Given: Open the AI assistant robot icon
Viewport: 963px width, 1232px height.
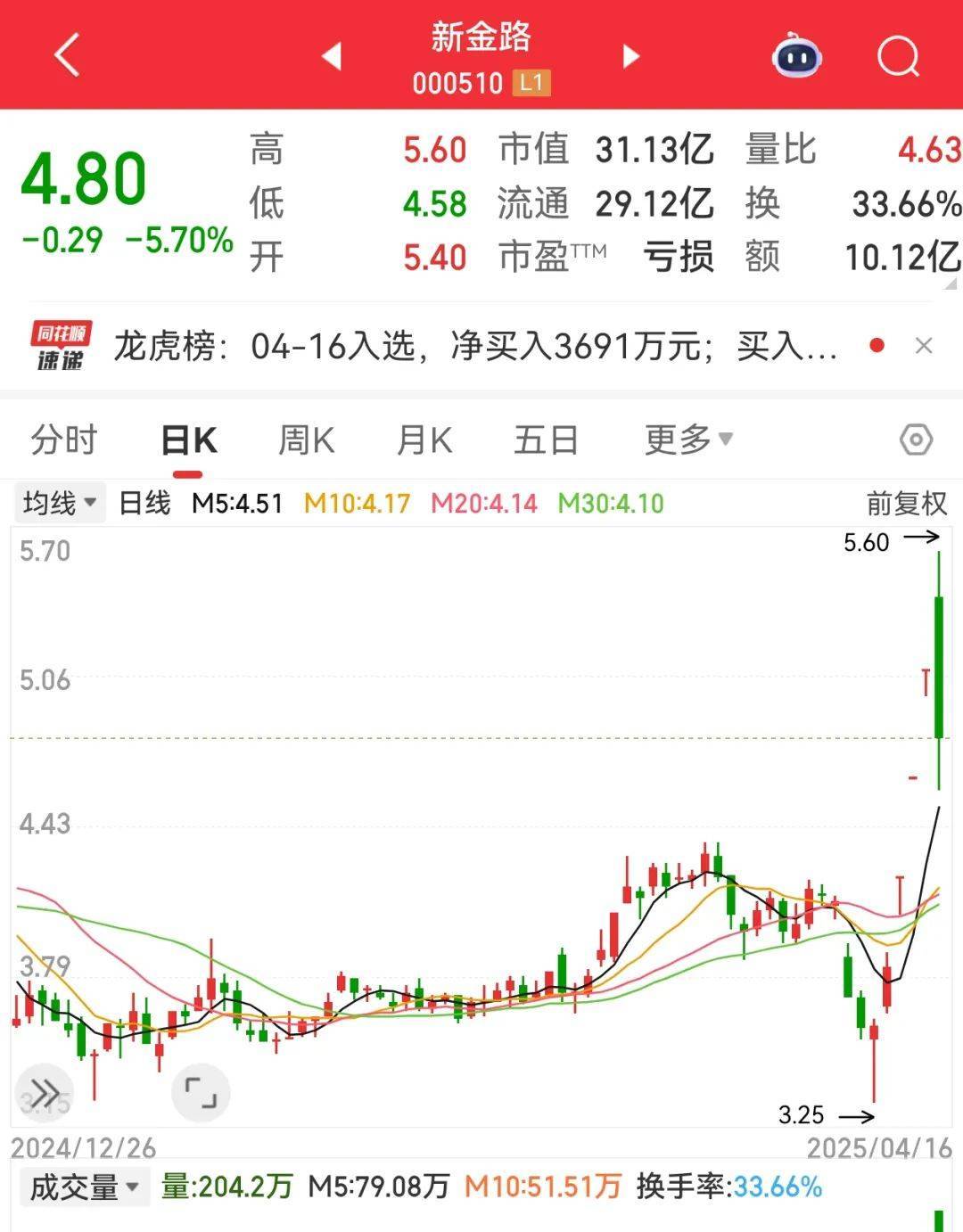Looking at the screenshot, I should 796,55.
